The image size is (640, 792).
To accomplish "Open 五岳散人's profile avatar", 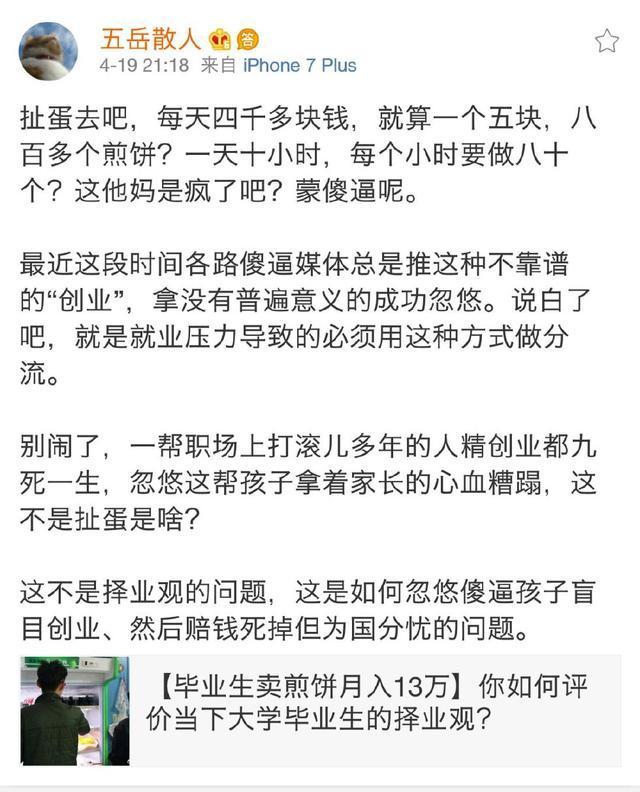I will pos(48,50).
